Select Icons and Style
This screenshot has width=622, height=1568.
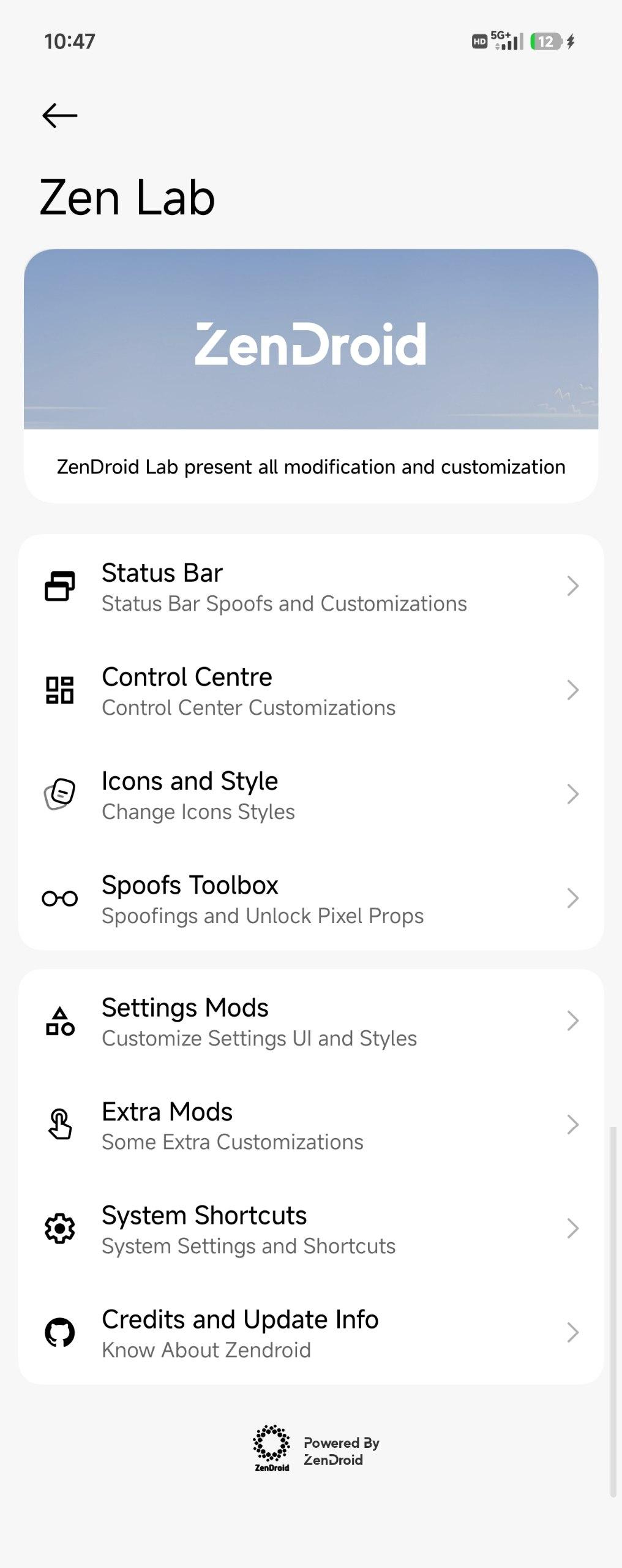click(x=310, y=795)
